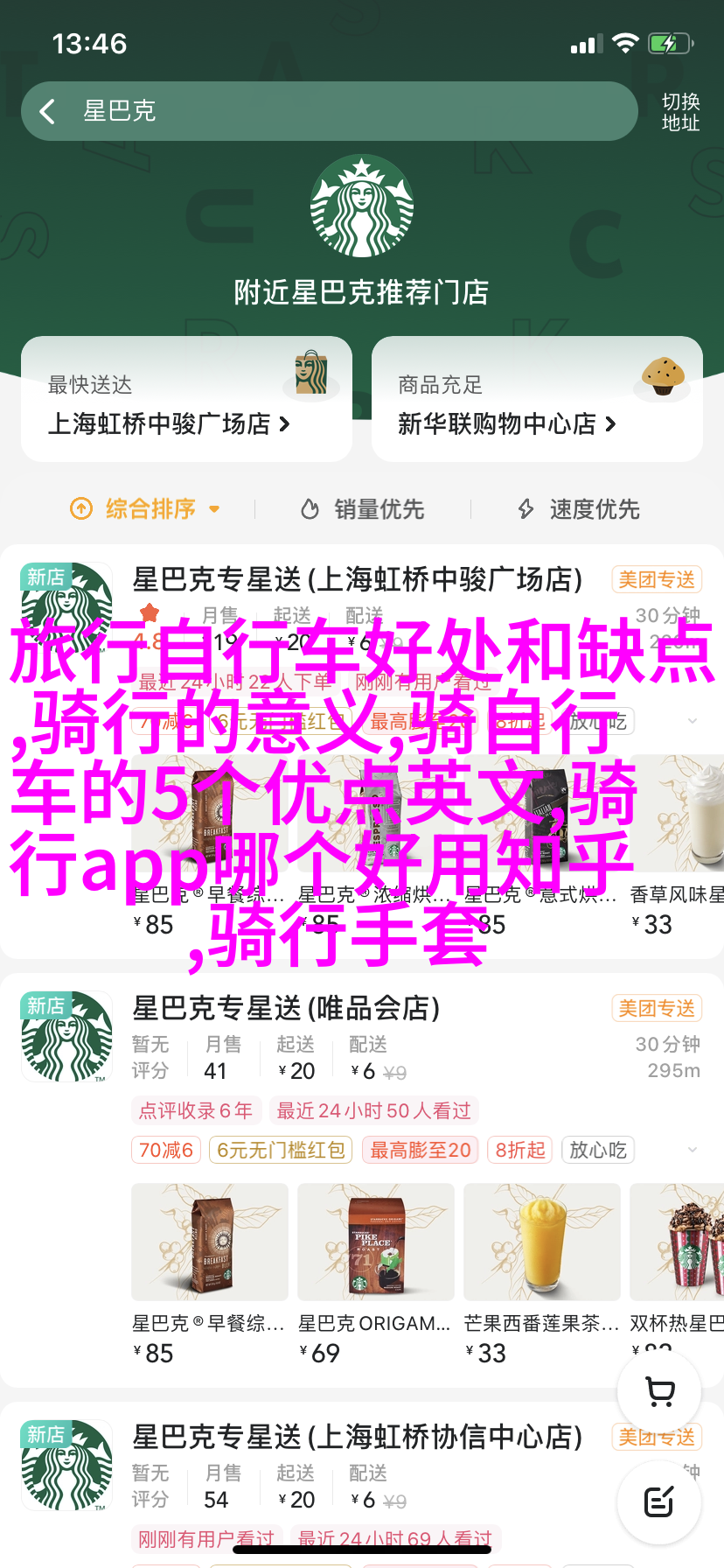The height and width of the screenshot is (1568, 724).
Task: Expand promotions for the 唯品会店 store
Action: click(693, 1150)
